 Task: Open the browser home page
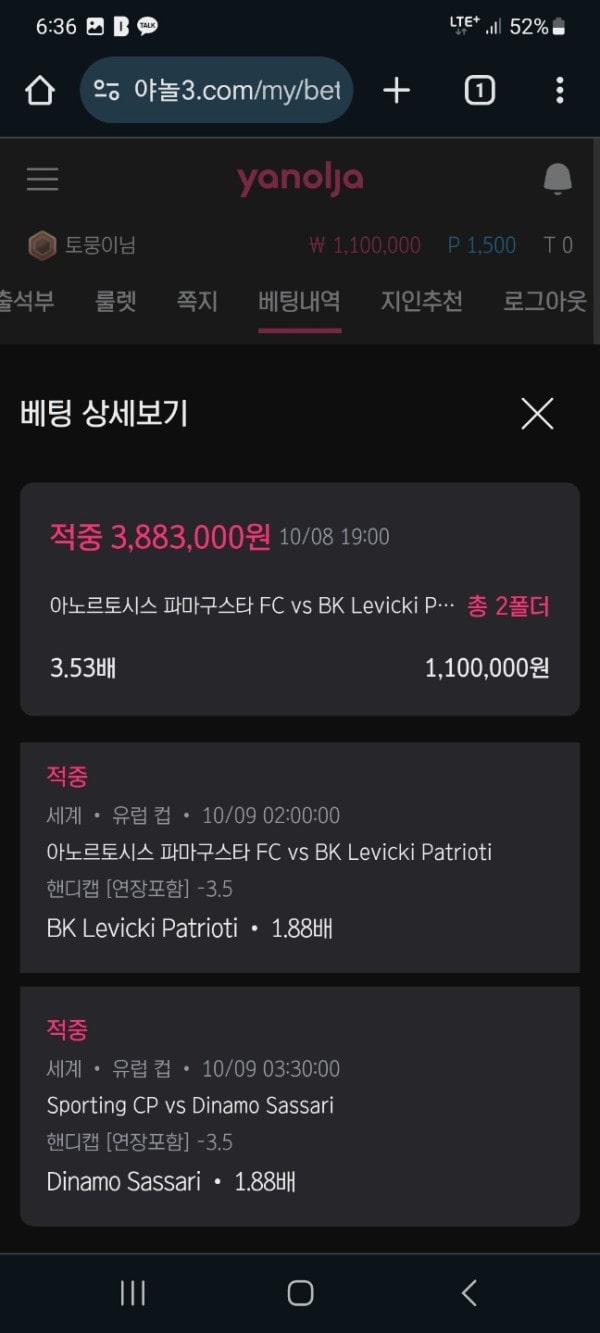point(40,91)
